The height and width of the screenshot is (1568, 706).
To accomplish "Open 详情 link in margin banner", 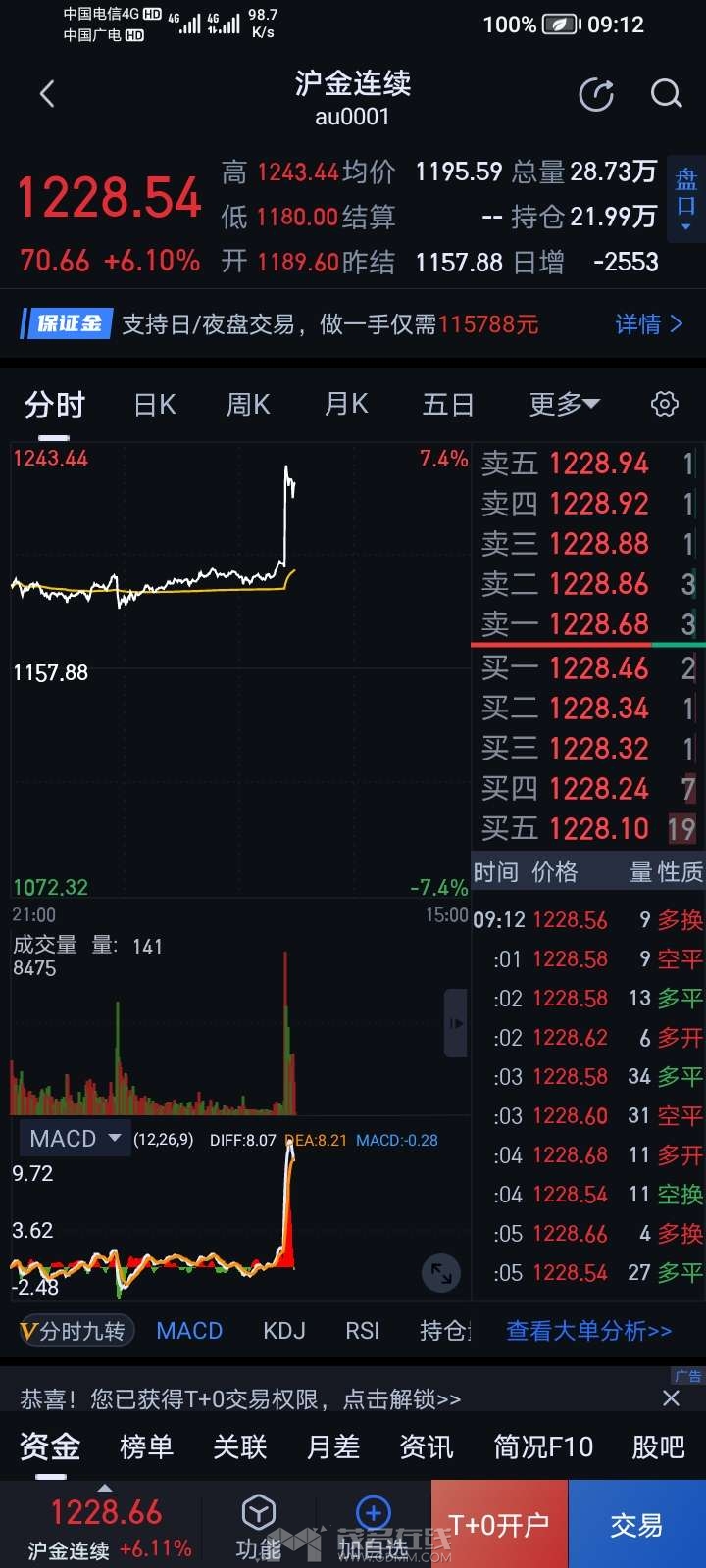I will [648, 324].
